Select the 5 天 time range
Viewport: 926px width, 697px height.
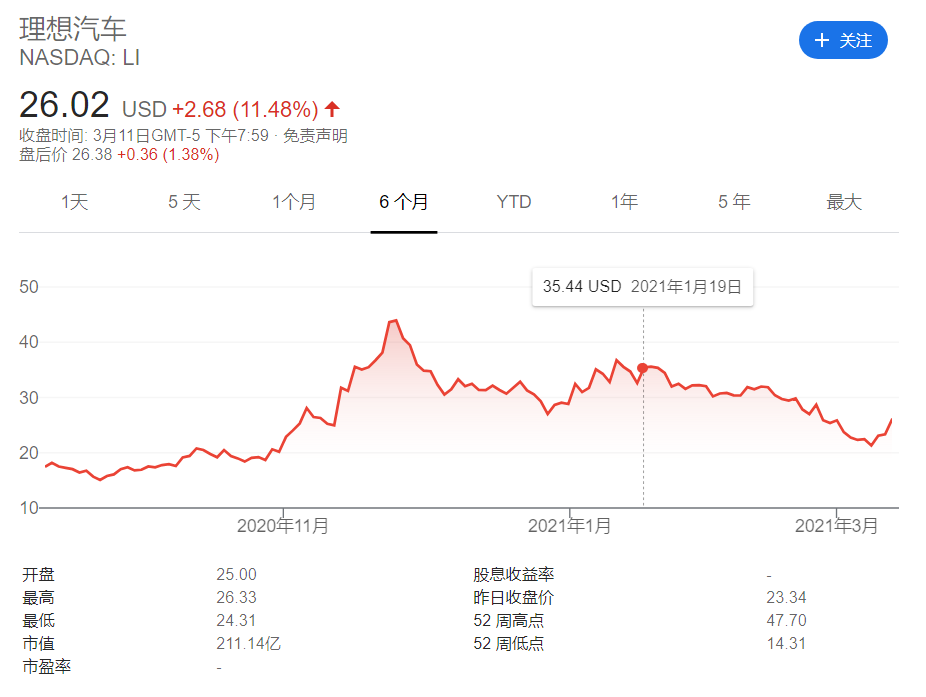184,202
